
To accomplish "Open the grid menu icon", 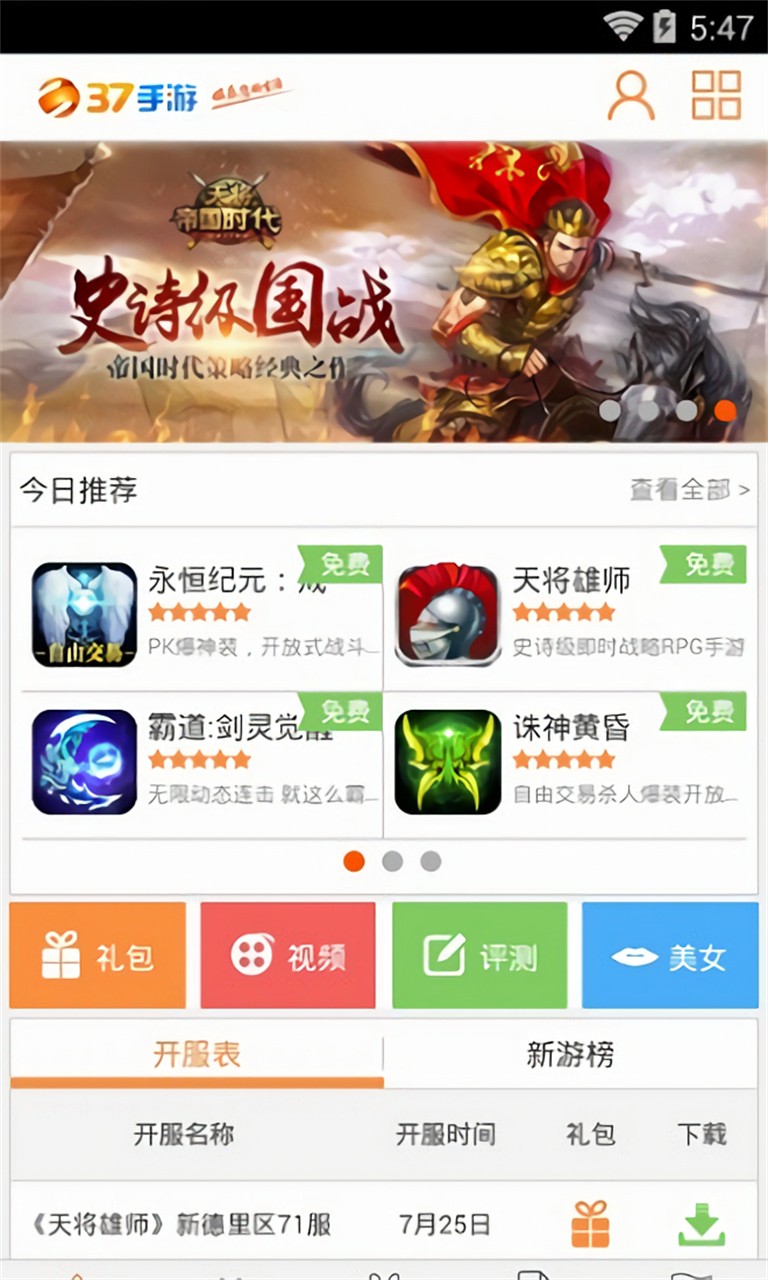I will click(x=716, y=96).
